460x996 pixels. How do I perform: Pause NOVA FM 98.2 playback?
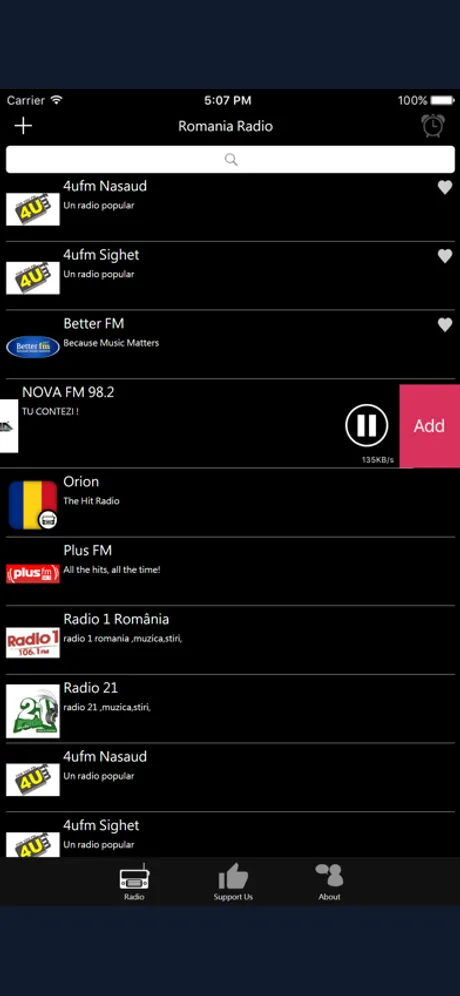click(367, 425)
